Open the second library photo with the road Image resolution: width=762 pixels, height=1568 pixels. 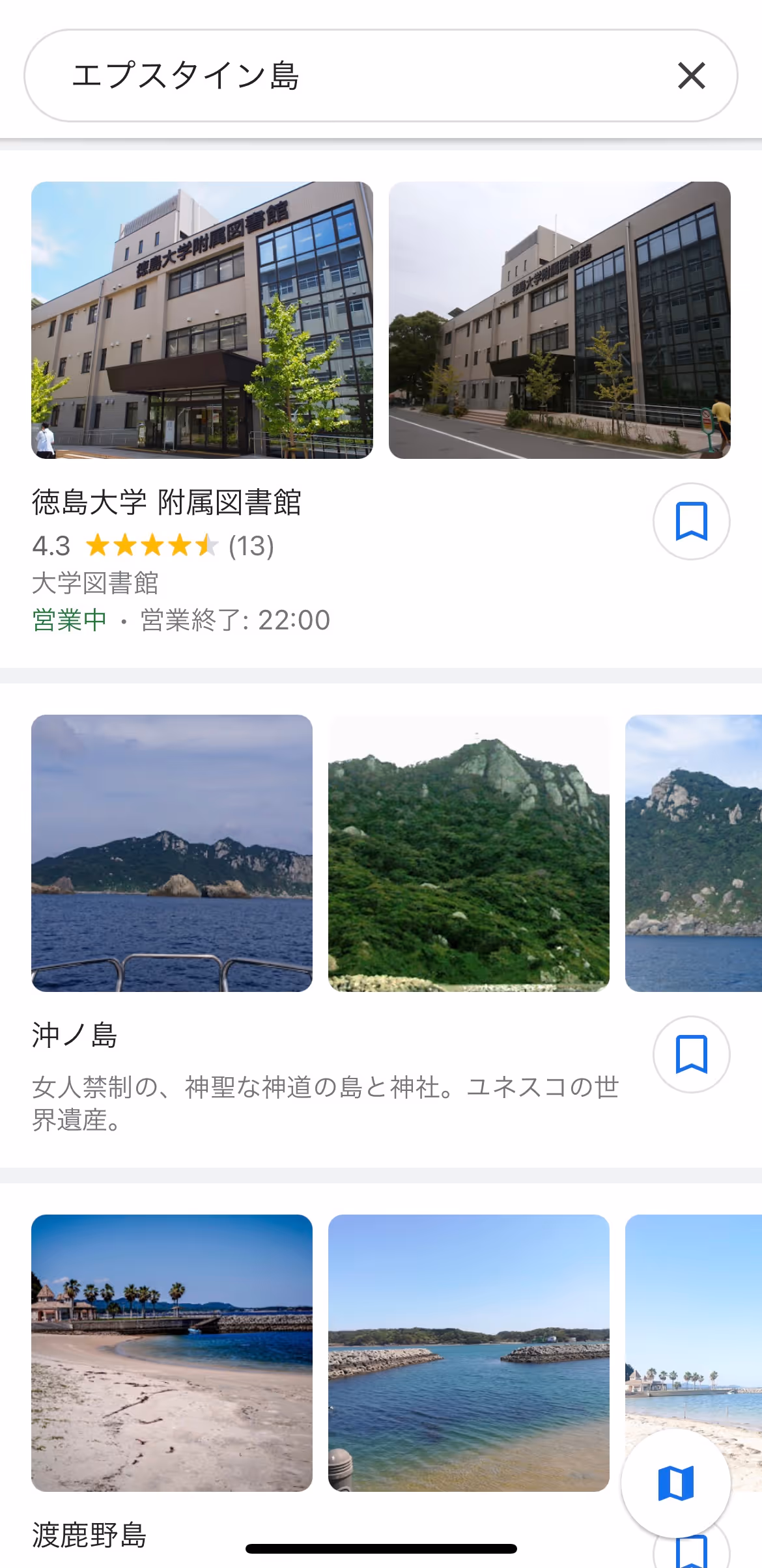tap(559, 320)
